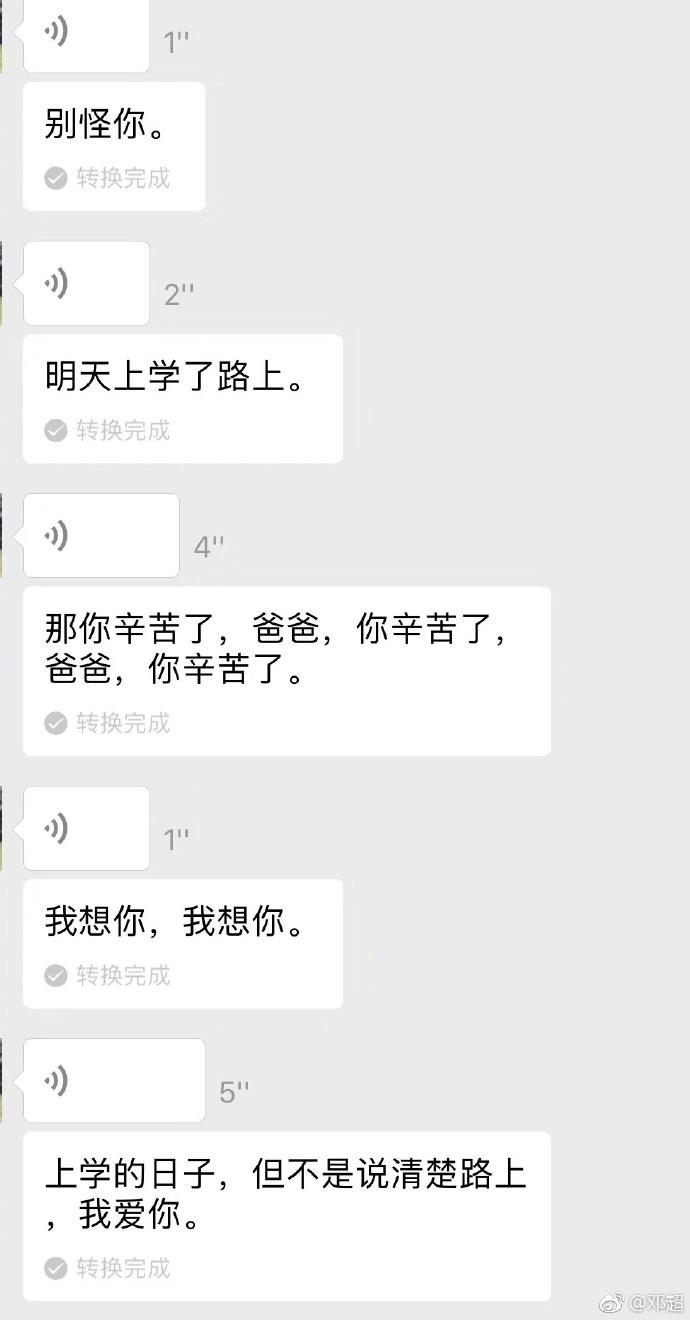Image resolution: width=690 pixels, height=1320 pixels.
Task: Play the 4-second voice message about 爸爸你辛苦了
Action: [100, 536]
